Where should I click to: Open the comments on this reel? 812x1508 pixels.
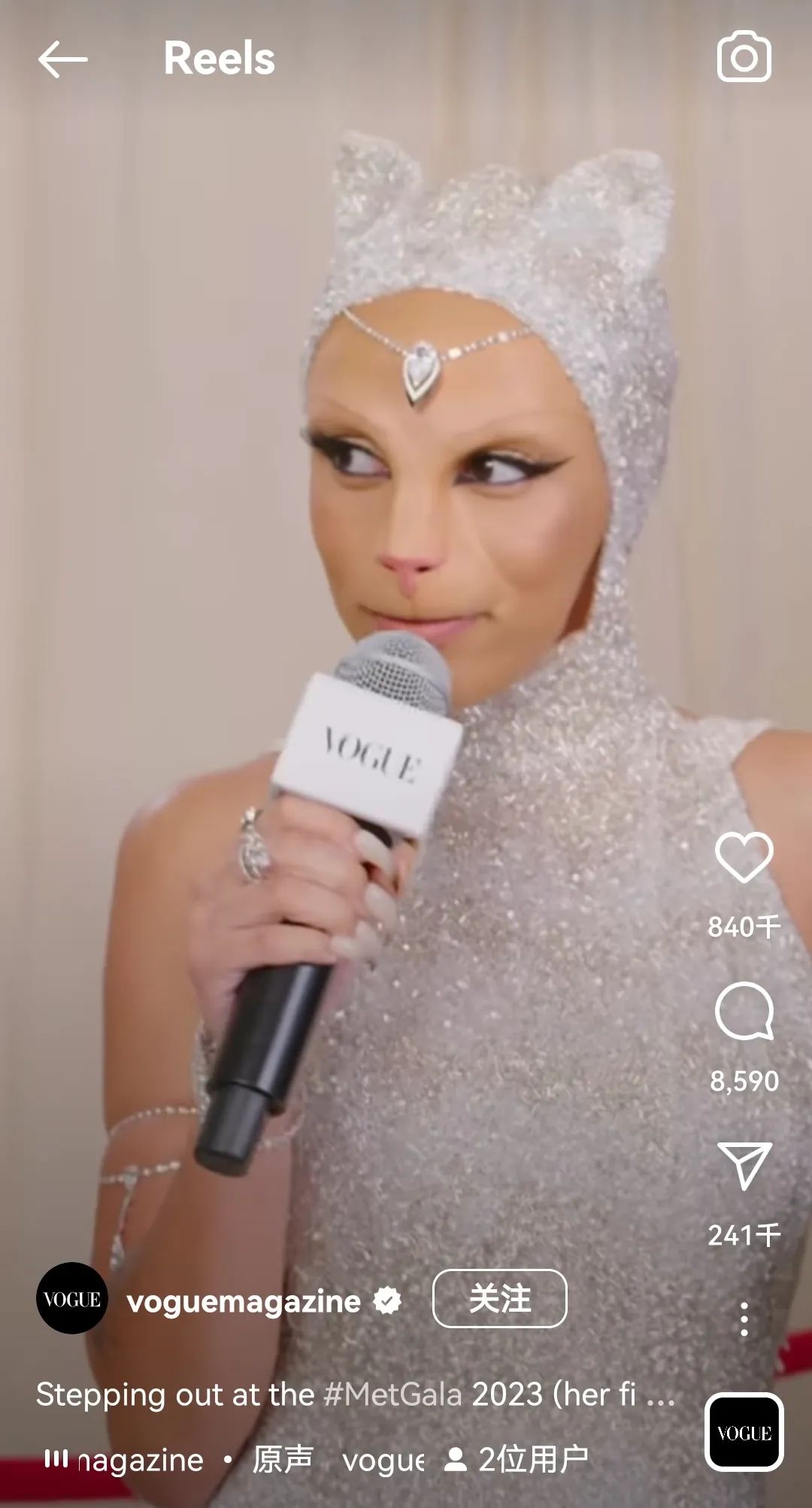744,1011
